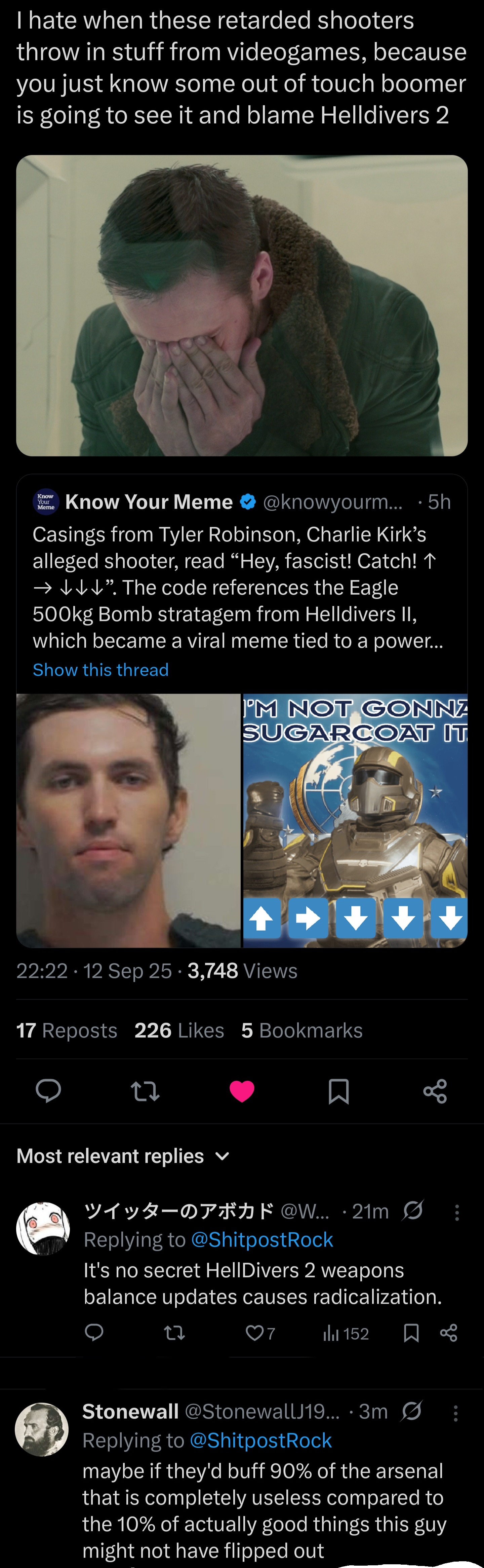Screen dimensions: 484x1568
Task: Open the attached face-in-hands image
Action: pos(241,305)
